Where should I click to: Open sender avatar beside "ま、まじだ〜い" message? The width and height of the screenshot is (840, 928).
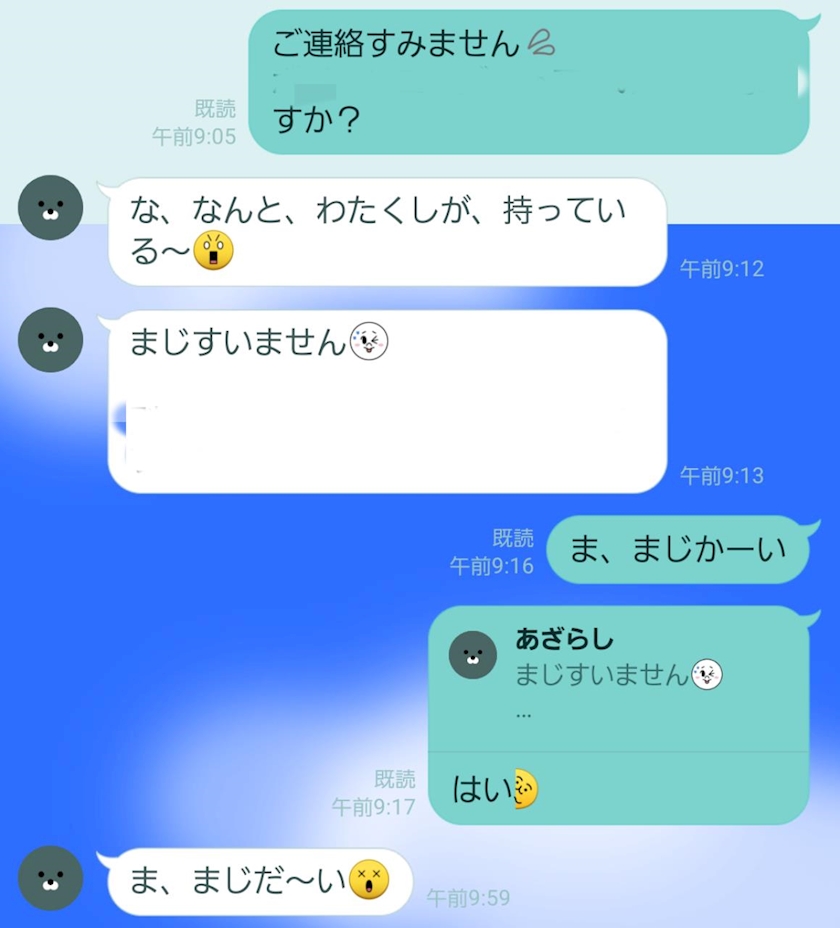tap(50, 878)
